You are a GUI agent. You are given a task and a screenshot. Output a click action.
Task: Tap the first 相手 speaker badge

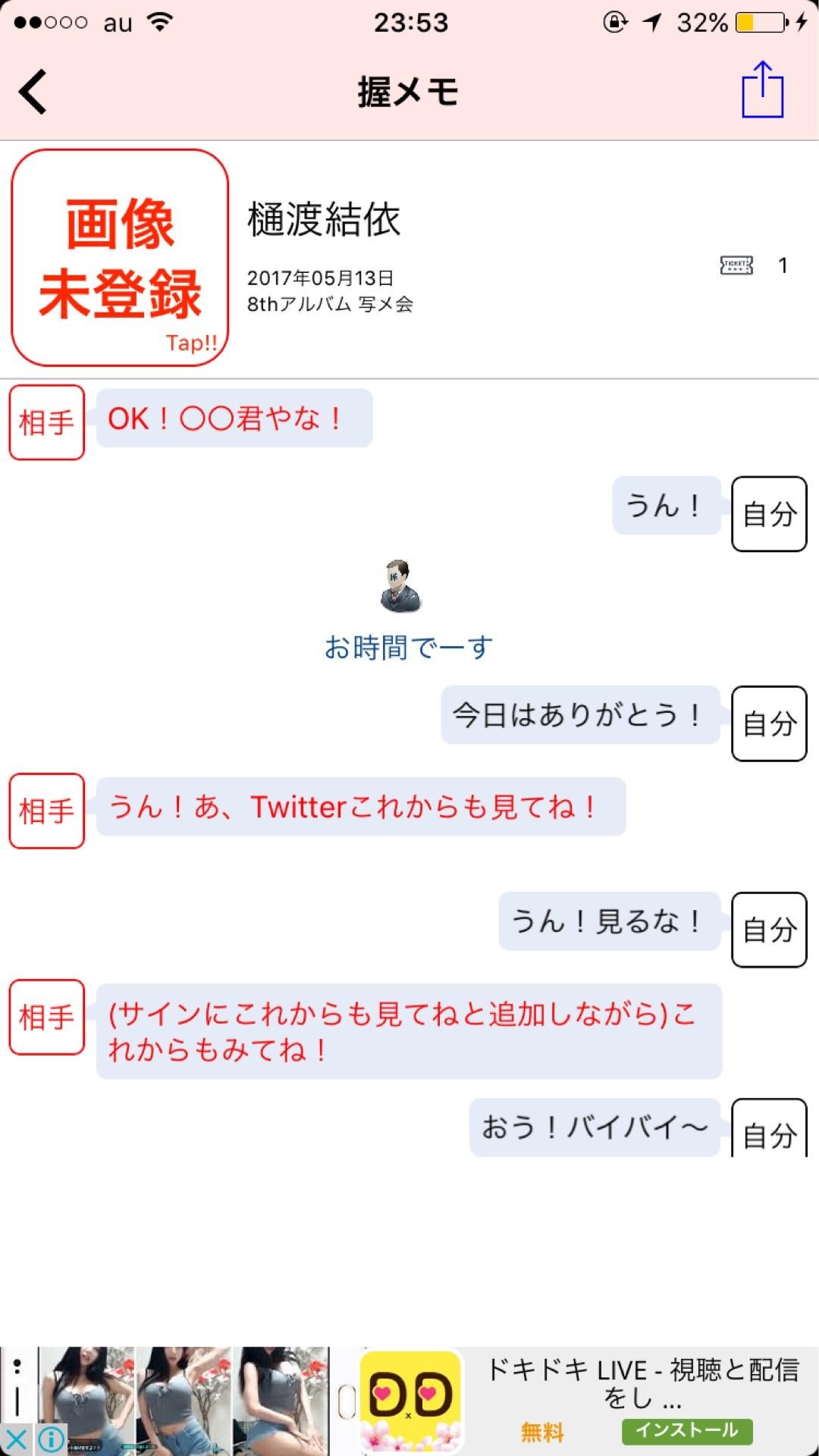[46, 422]
